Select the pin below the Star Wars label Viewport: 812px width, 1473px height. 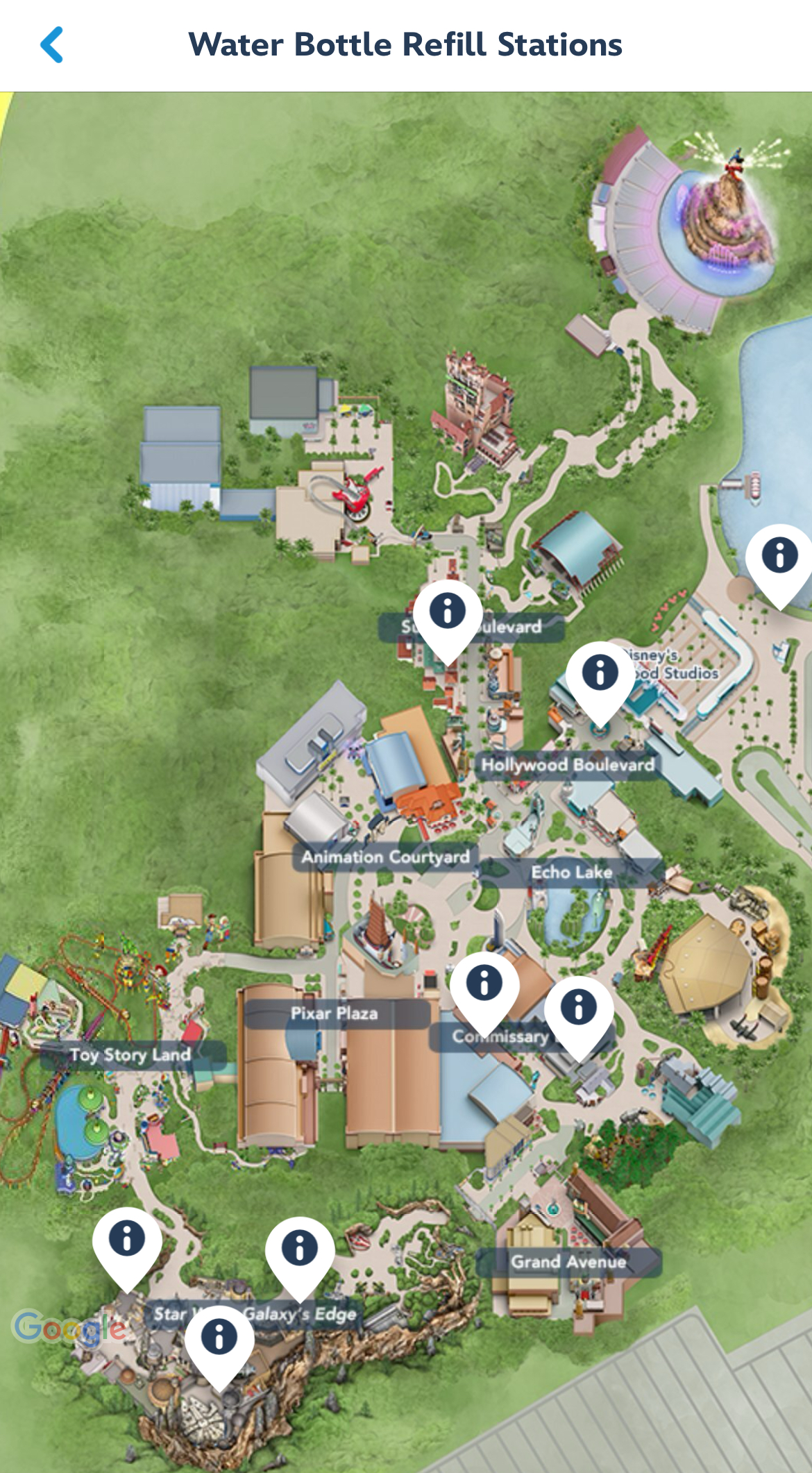point(219,1339)
